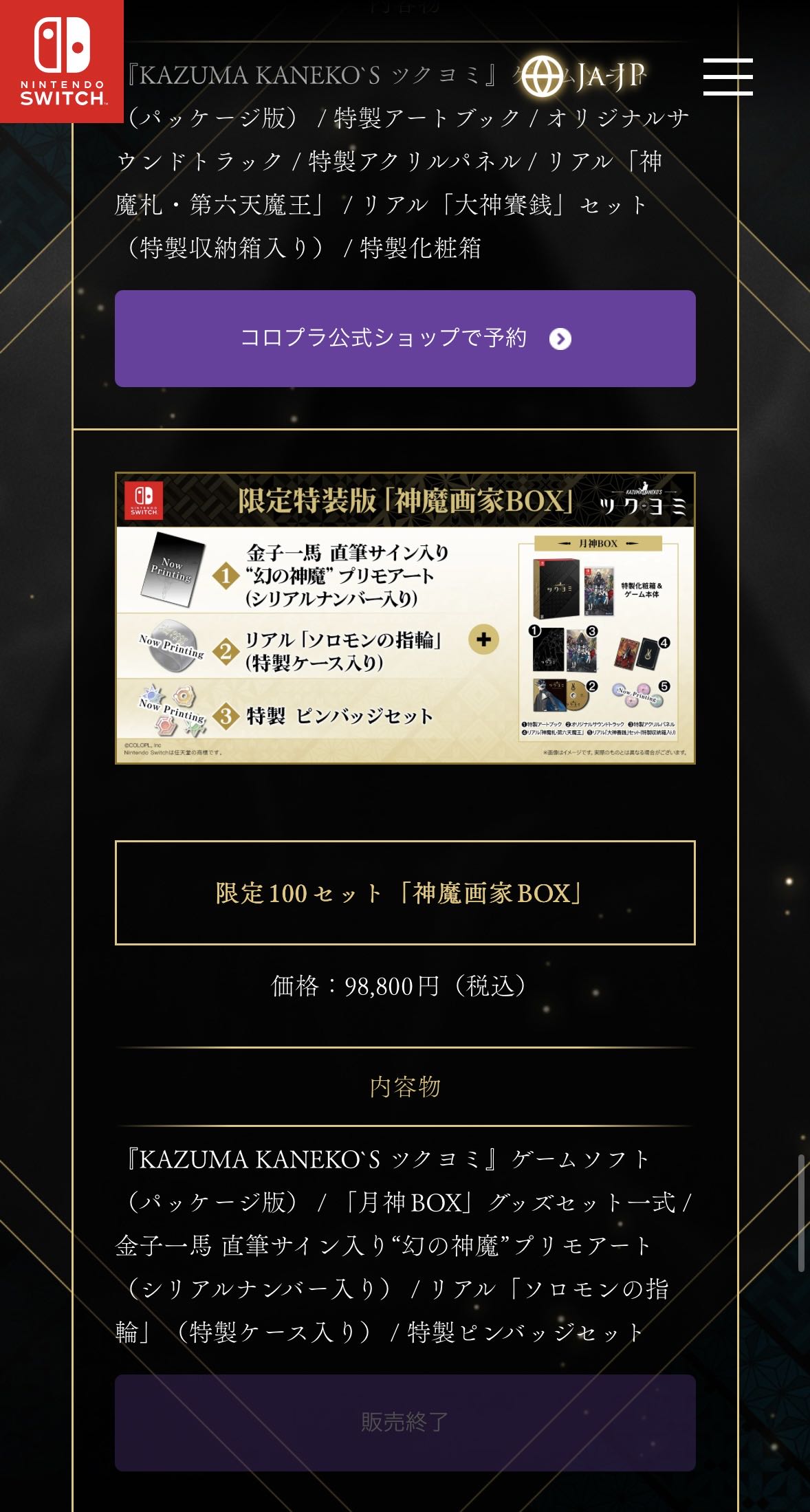This screenshot has width=810, height=1512.
Task: Change language via JA-JP globe selector
Action: 583,76
